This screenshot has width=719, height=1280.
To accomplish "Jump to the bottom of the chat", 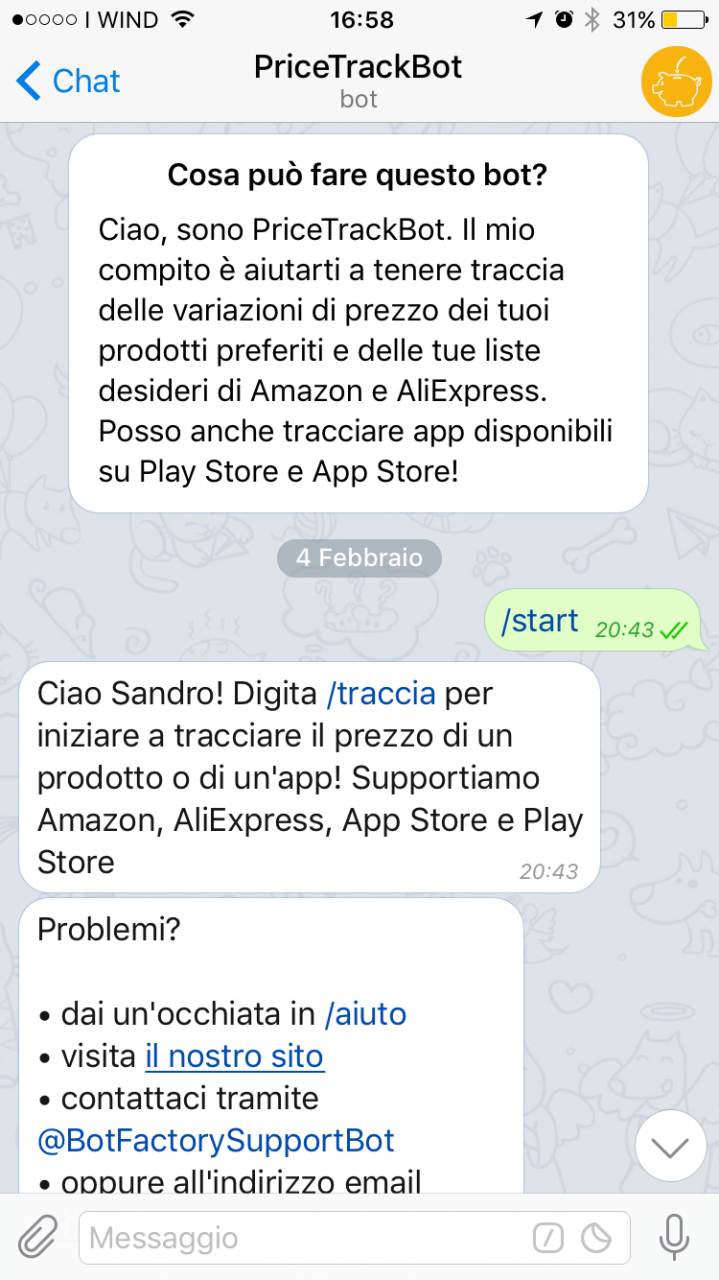I will [x=670, y=1146].
